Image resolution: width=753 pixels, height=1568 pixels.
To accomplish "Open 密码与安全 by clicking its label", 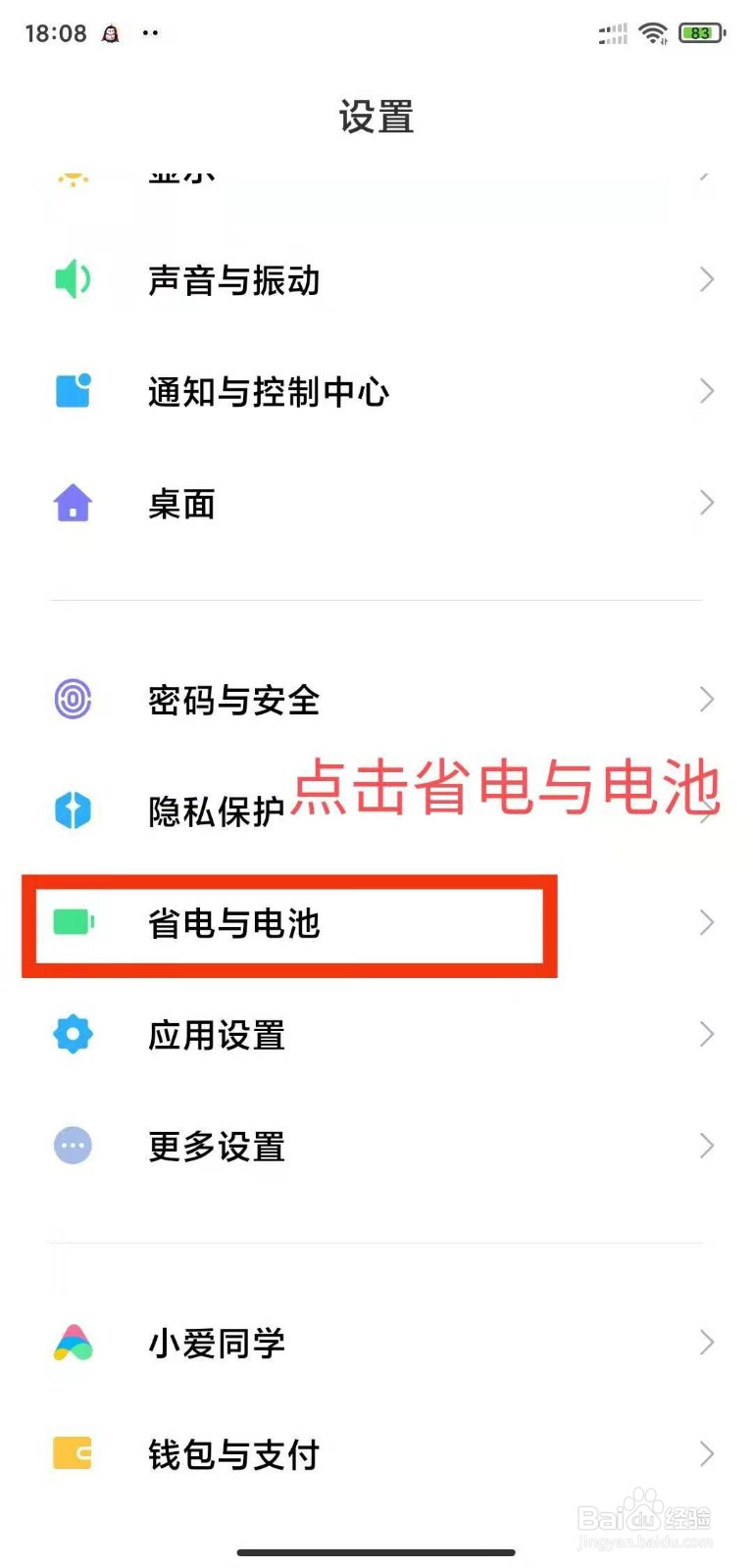I will [x=233, y=699].
